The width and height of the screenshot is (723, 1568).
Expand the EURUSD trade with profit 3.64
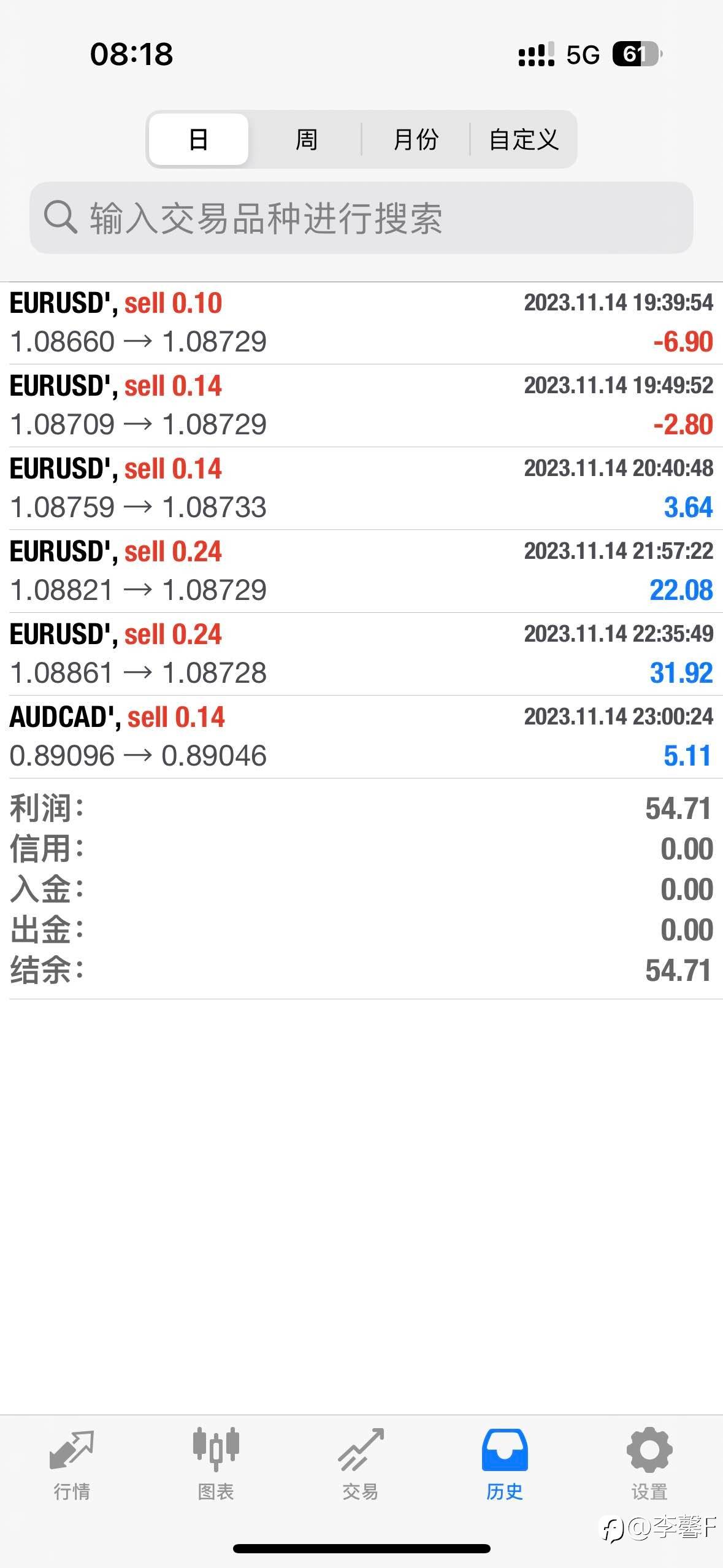coord(361,488)
